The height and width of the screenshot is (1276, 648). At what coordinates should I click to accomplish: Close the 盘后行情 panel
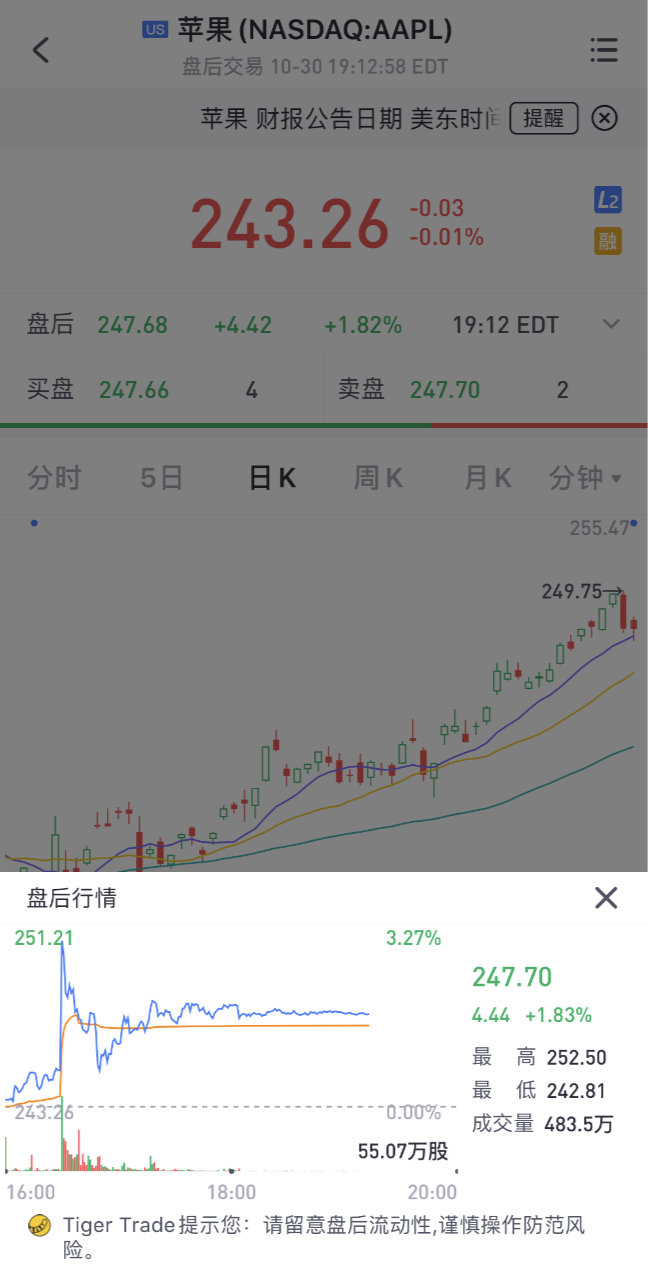[x=606, y=898]
